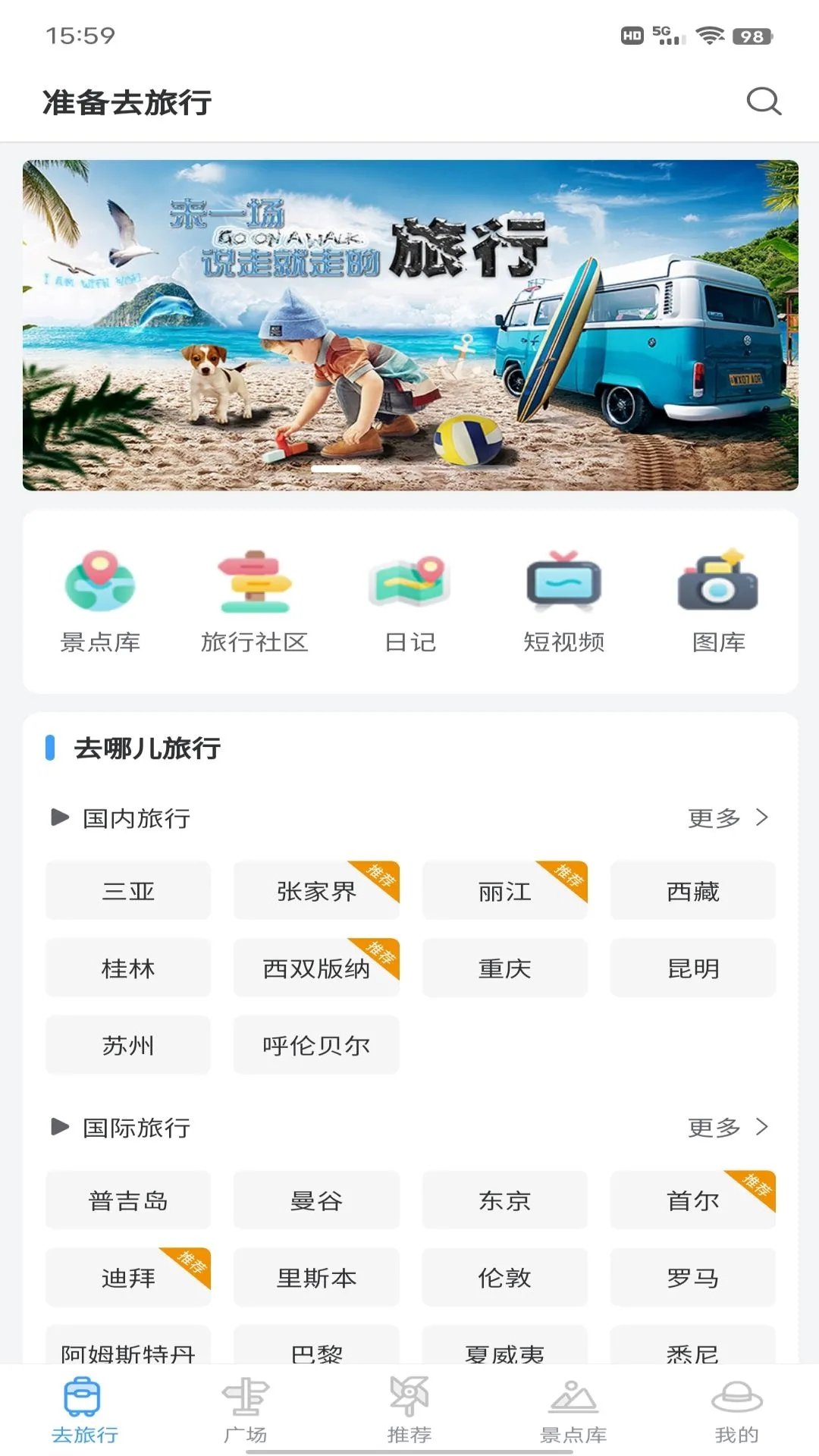Choose 呼伦贝尔 destination

pos(316,1045)
